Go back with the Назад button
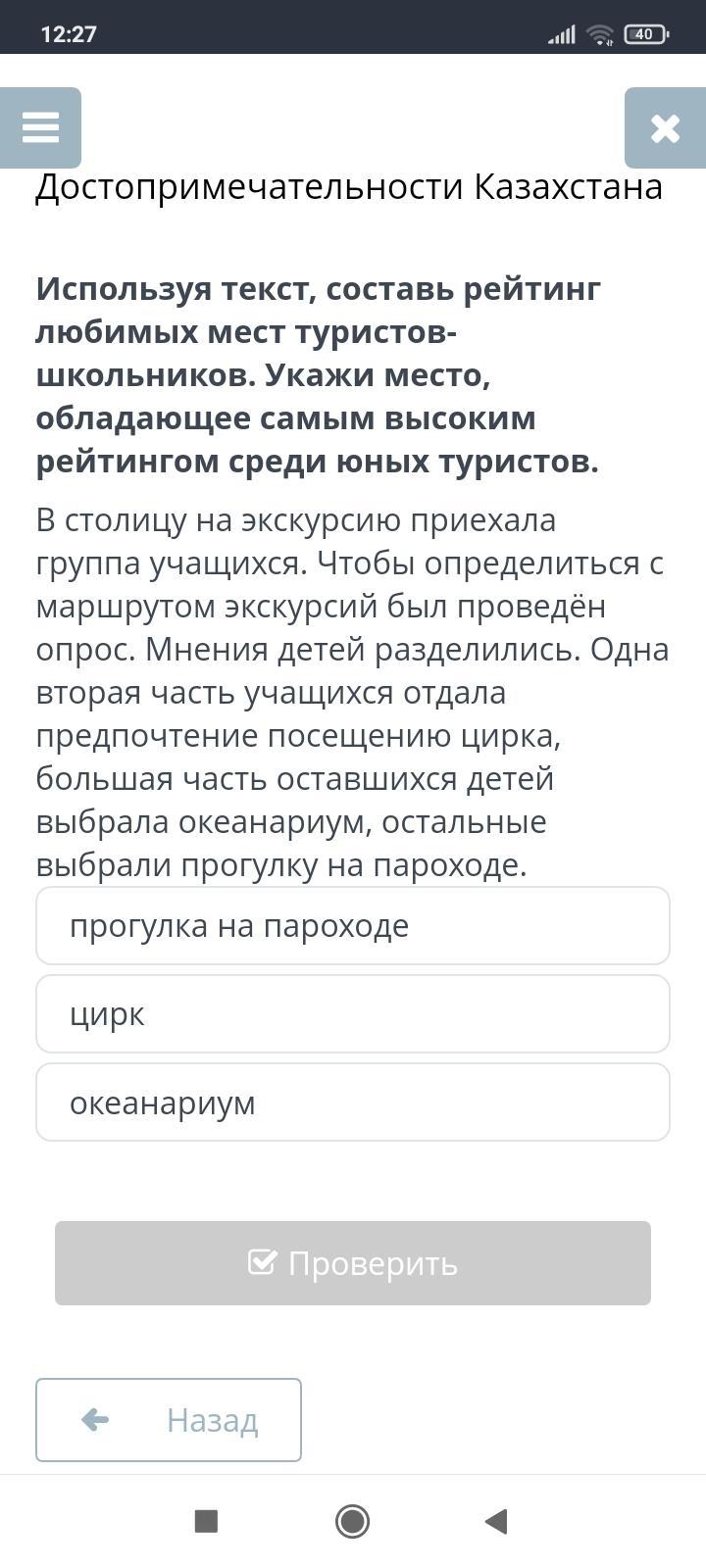The height and width of the screenshot is (1568, 706). (x=169, y=1420)
